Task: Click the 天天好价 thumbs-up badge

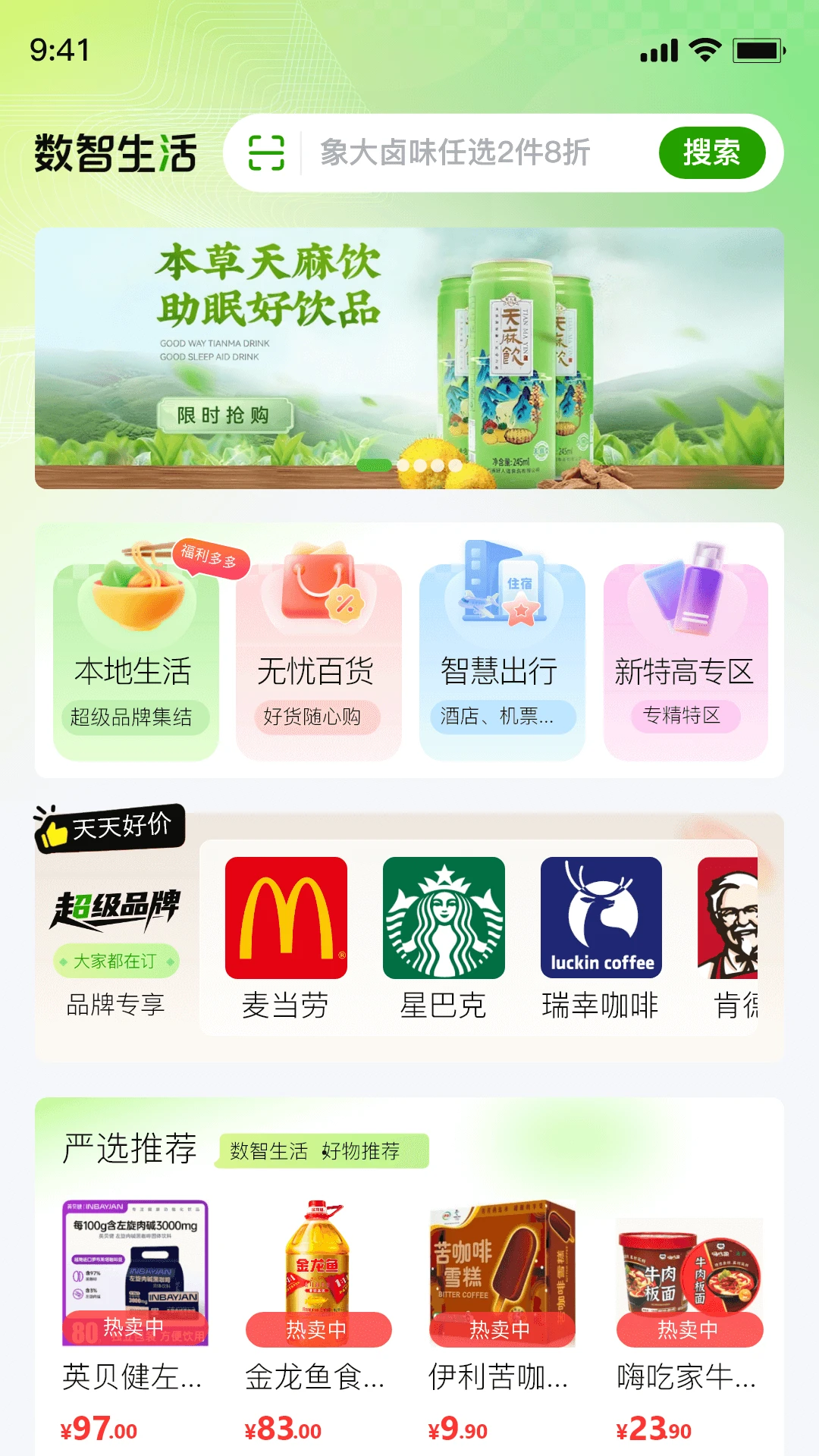Action: [112, 827]
